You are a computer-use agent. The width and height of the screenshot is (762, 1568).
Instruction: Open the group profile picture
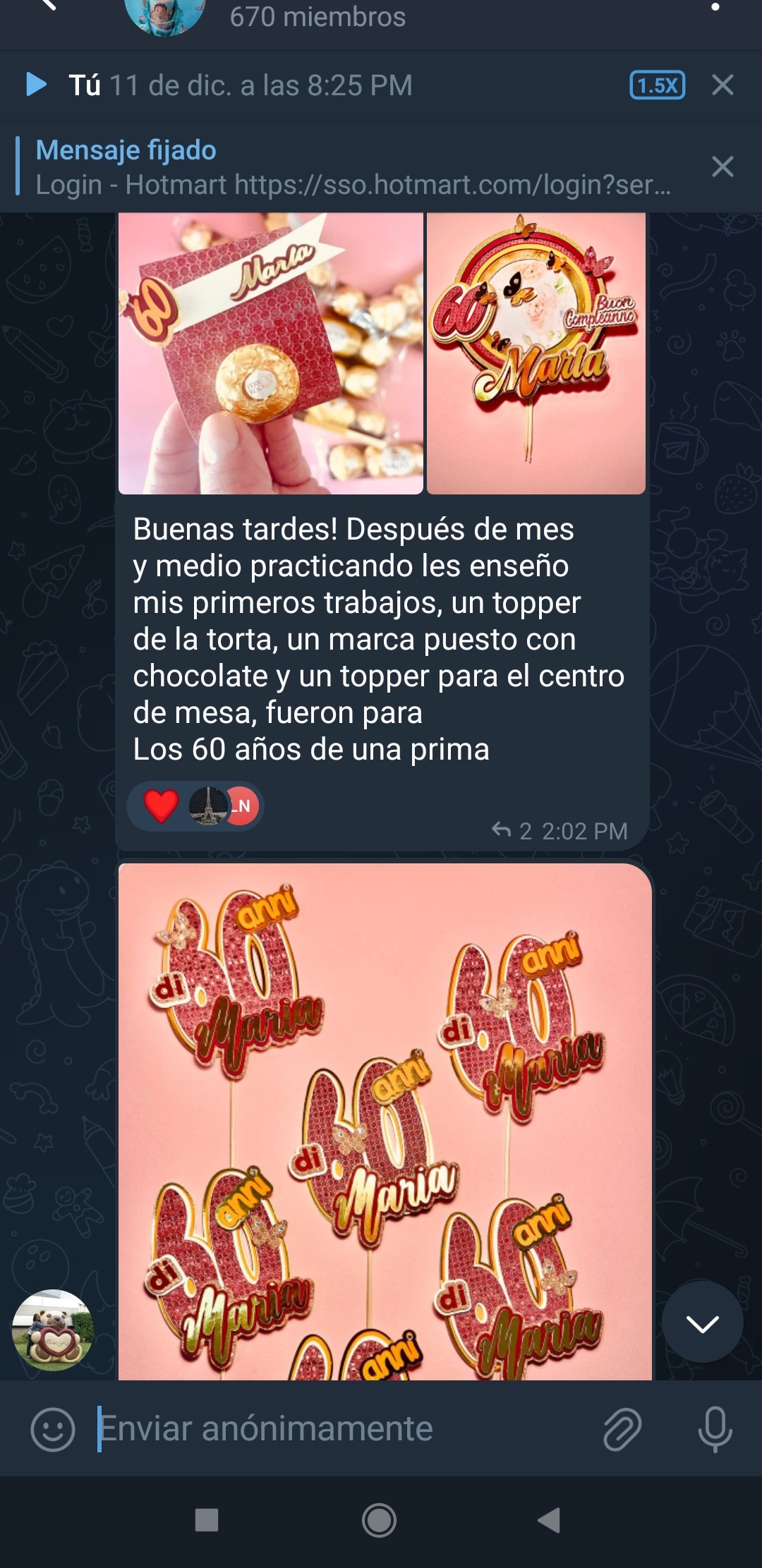[165, 14]
